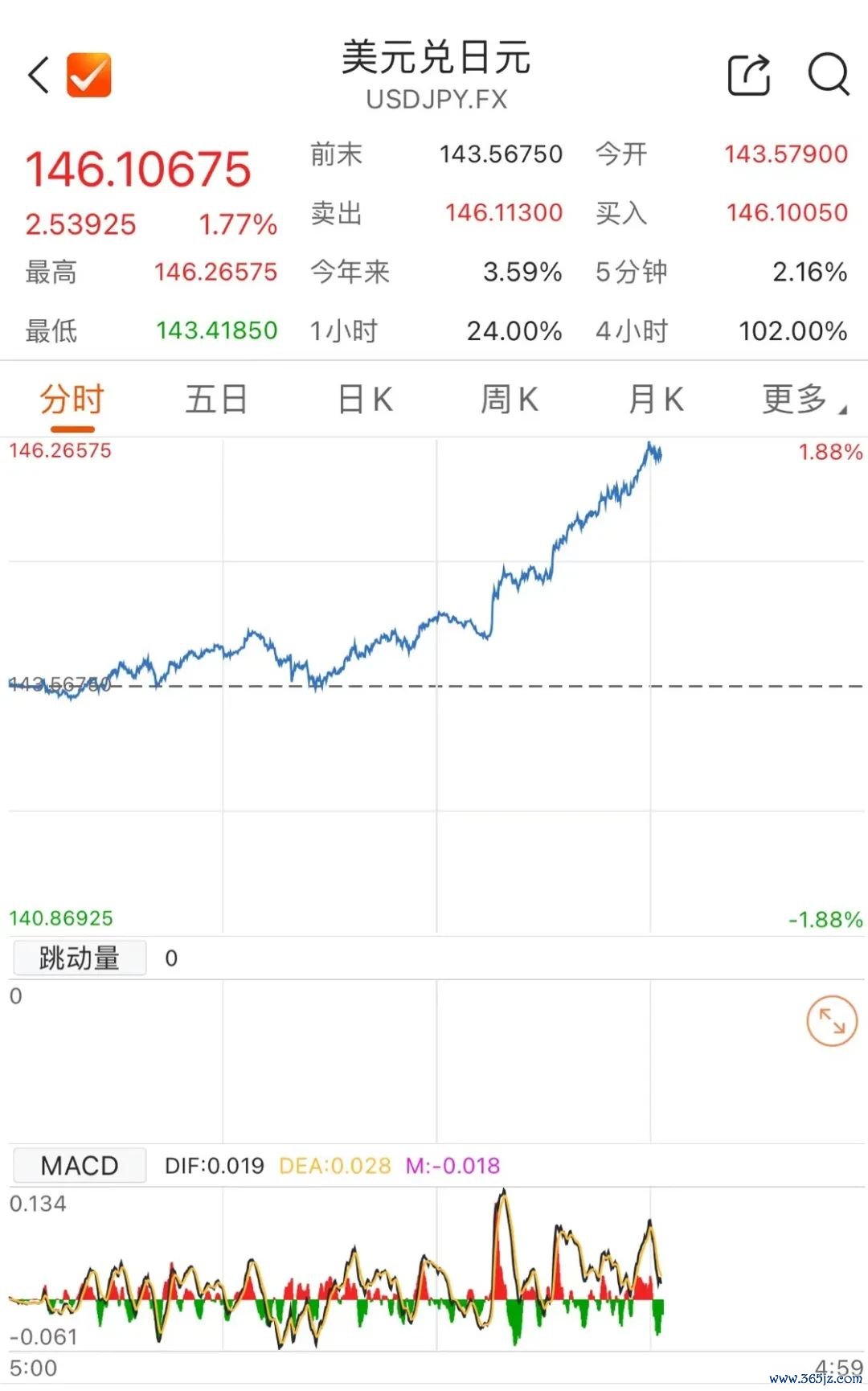The height and width of the screenshot is (1391, 868).
Task: Expand the chart to fullscreen
Action: click(x=832, y=1021)
